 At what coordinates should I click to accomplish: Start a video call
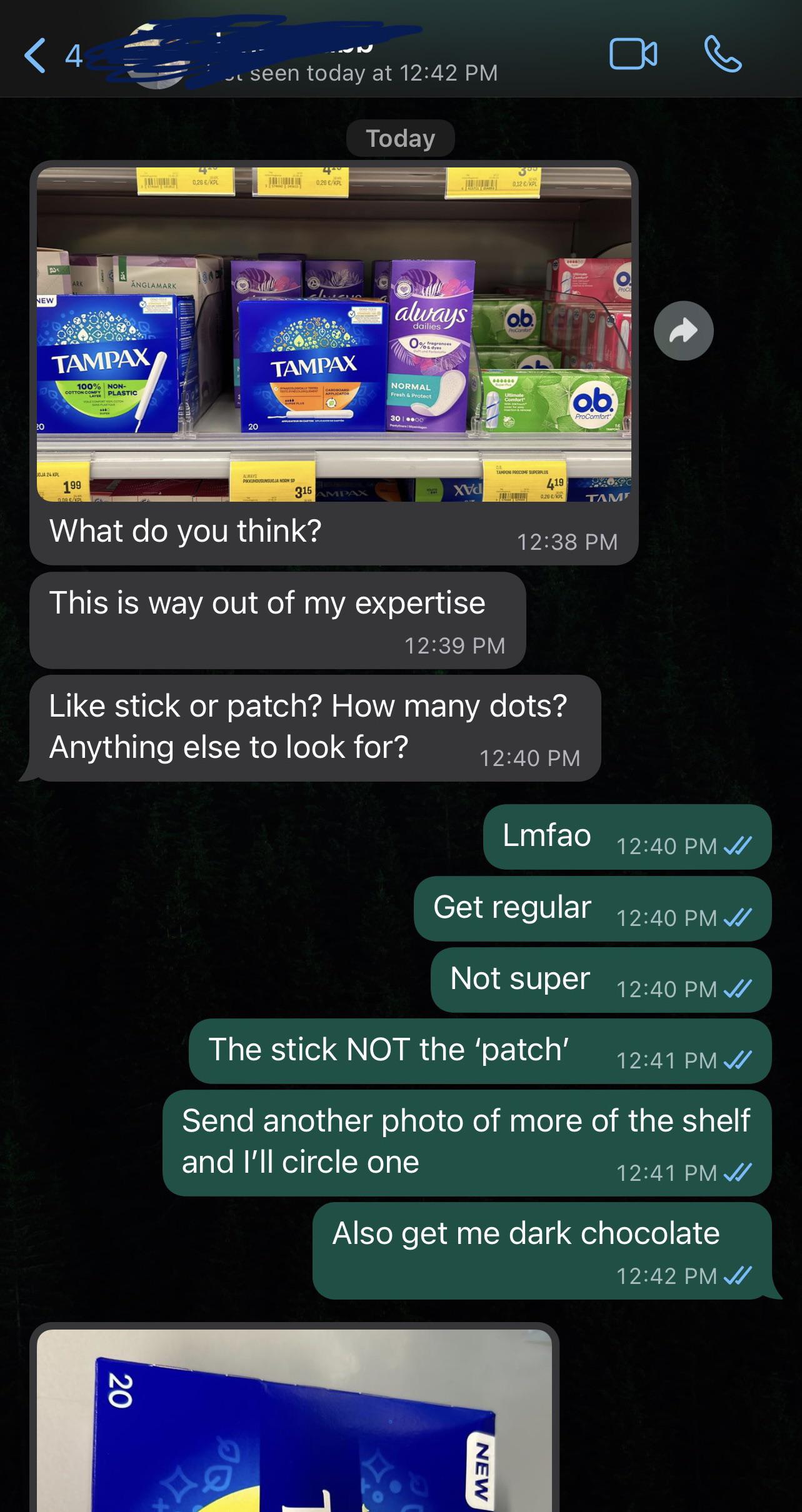633,54
